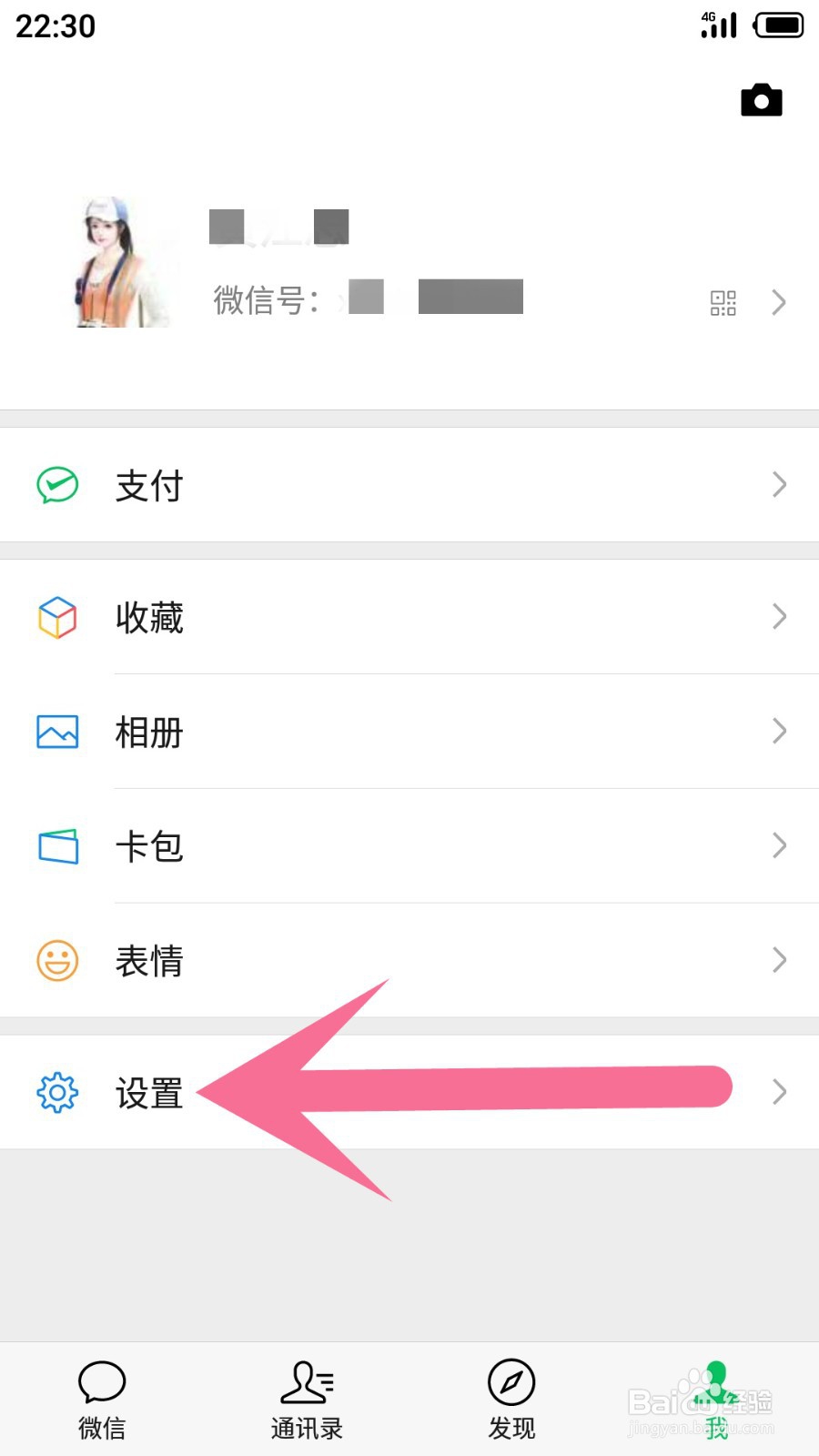Select the 表情 sticker smiley icon
Screen dimensions: 819x1456
coord(56,960)
